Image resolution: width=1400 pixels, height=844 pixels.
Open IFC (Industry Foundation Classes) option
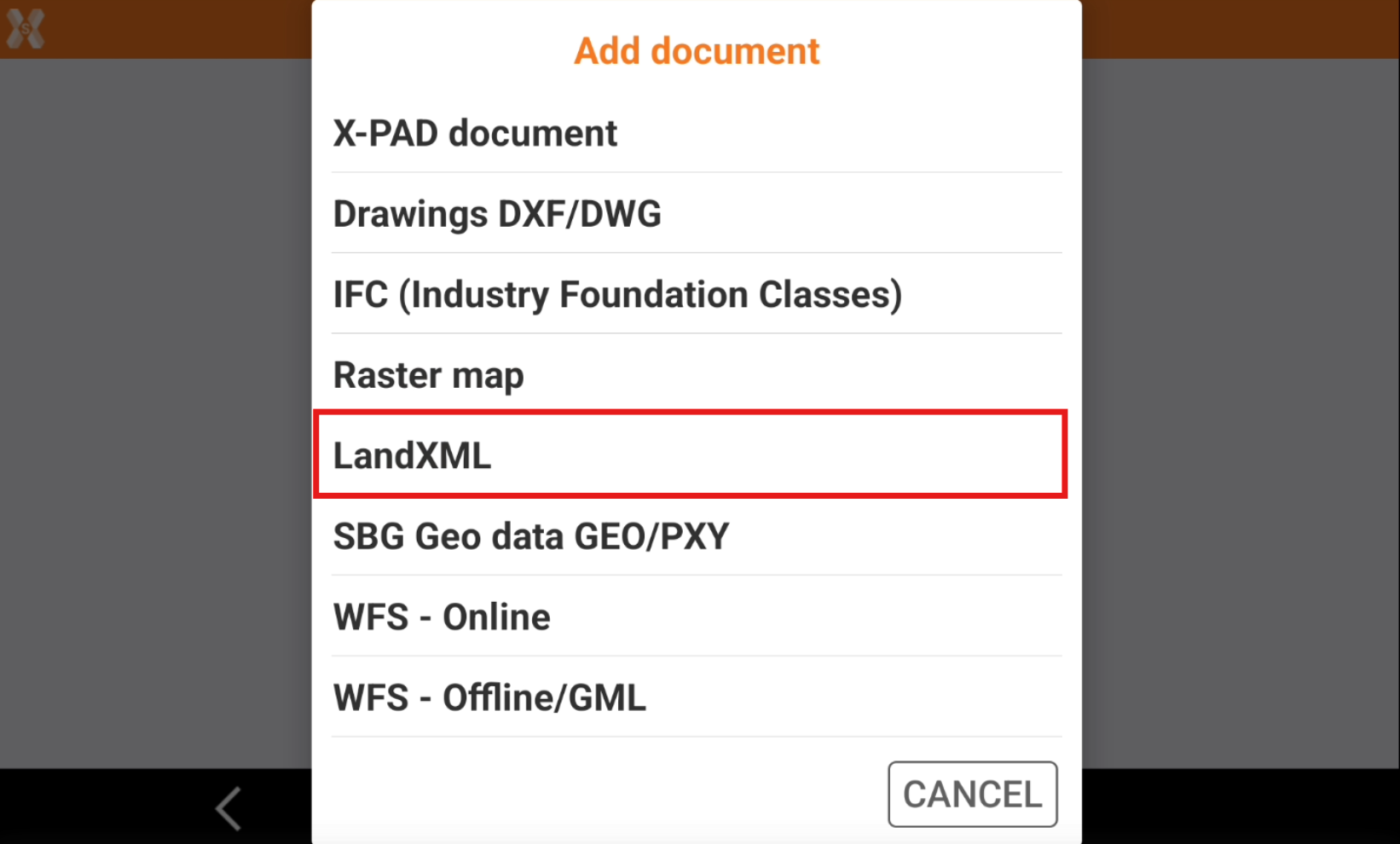click(x=616, y=295)
